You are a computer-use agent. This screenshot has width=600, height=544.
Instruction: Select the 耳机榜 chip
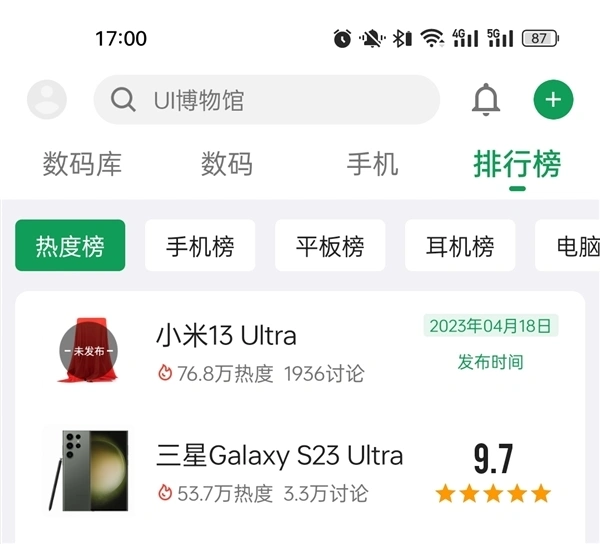tap(460, 246)
